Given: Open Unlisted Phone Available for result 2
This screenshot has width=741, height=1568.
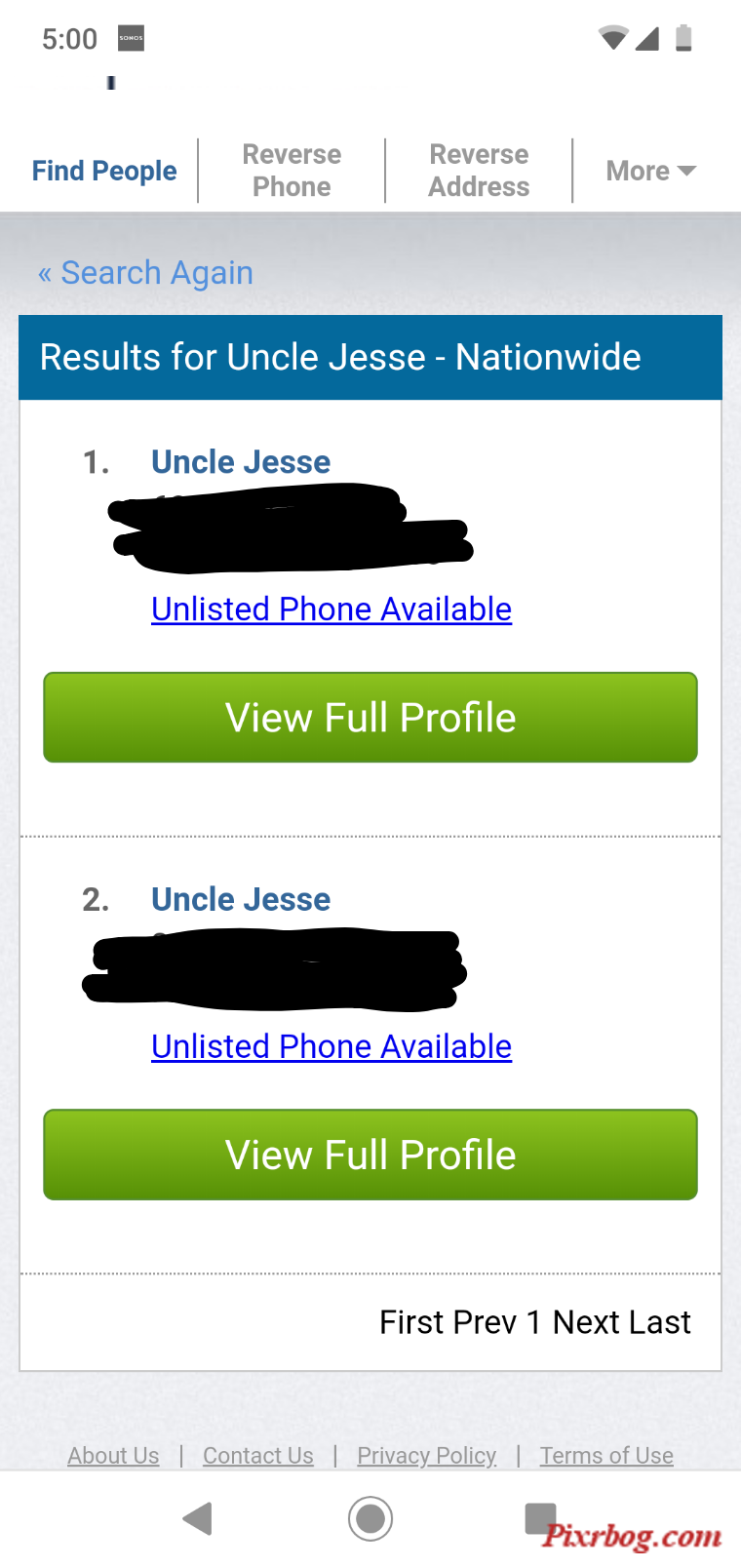Looking at the screenshot, I should point(331,1046).
